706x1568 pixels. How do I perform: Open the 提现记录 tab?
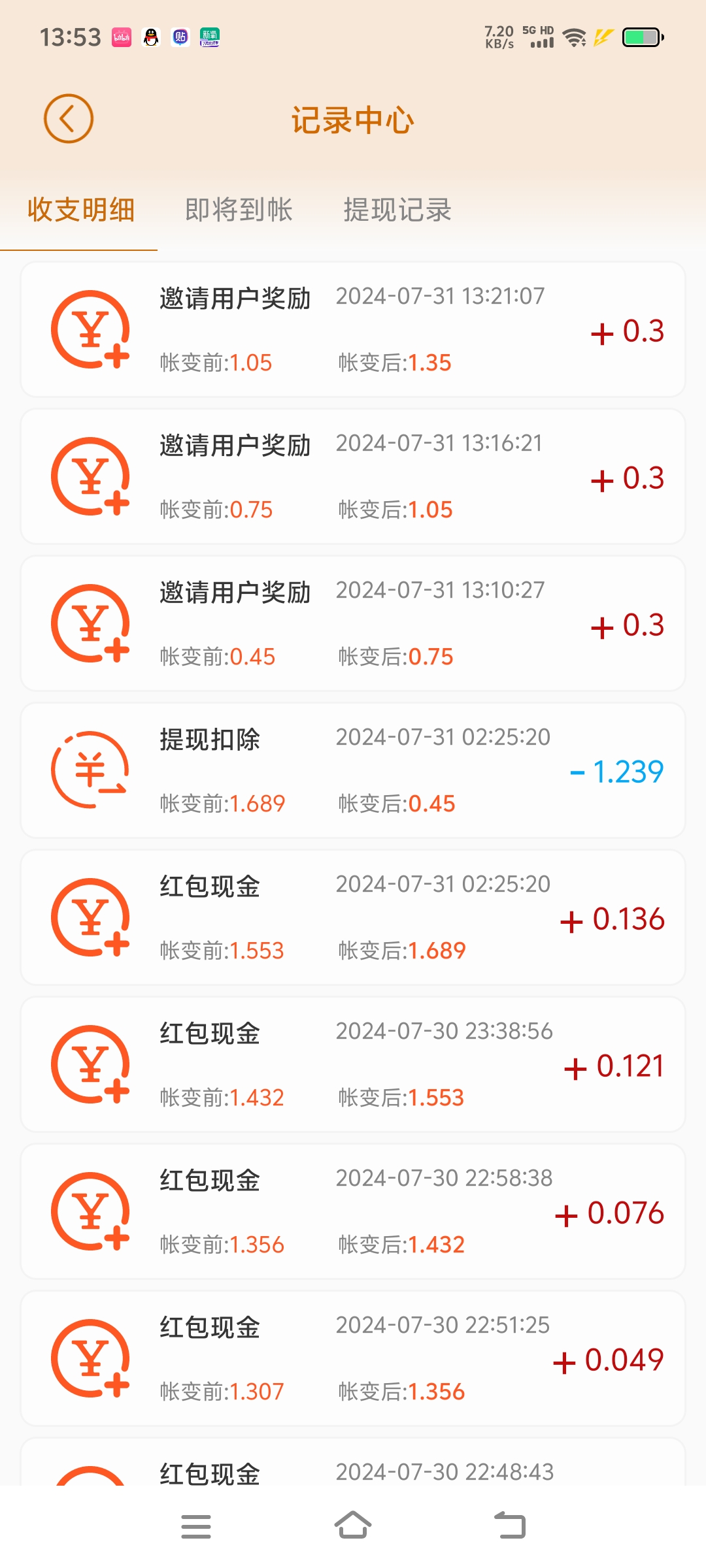click(397, 210)
